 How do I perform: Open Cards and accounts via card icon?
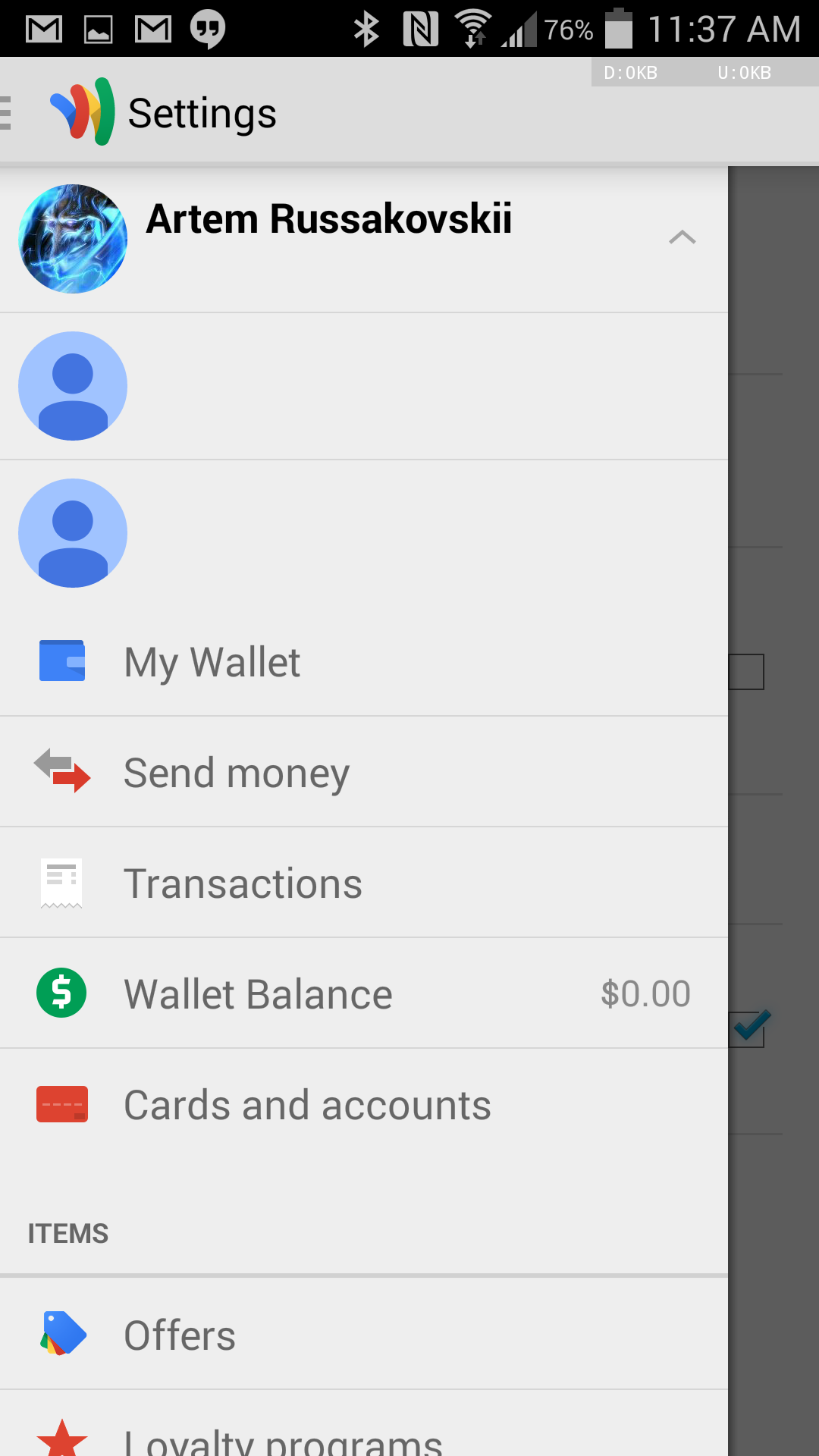click(63, 1104)
